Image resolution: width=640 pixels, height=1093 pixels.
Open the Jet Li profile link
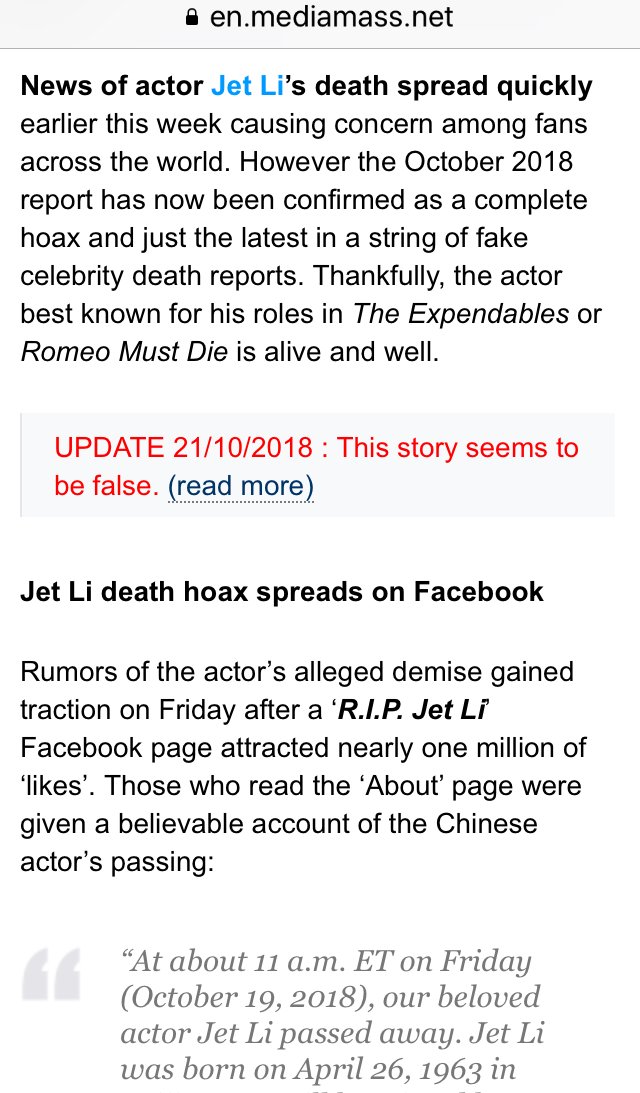pos(247,86)
